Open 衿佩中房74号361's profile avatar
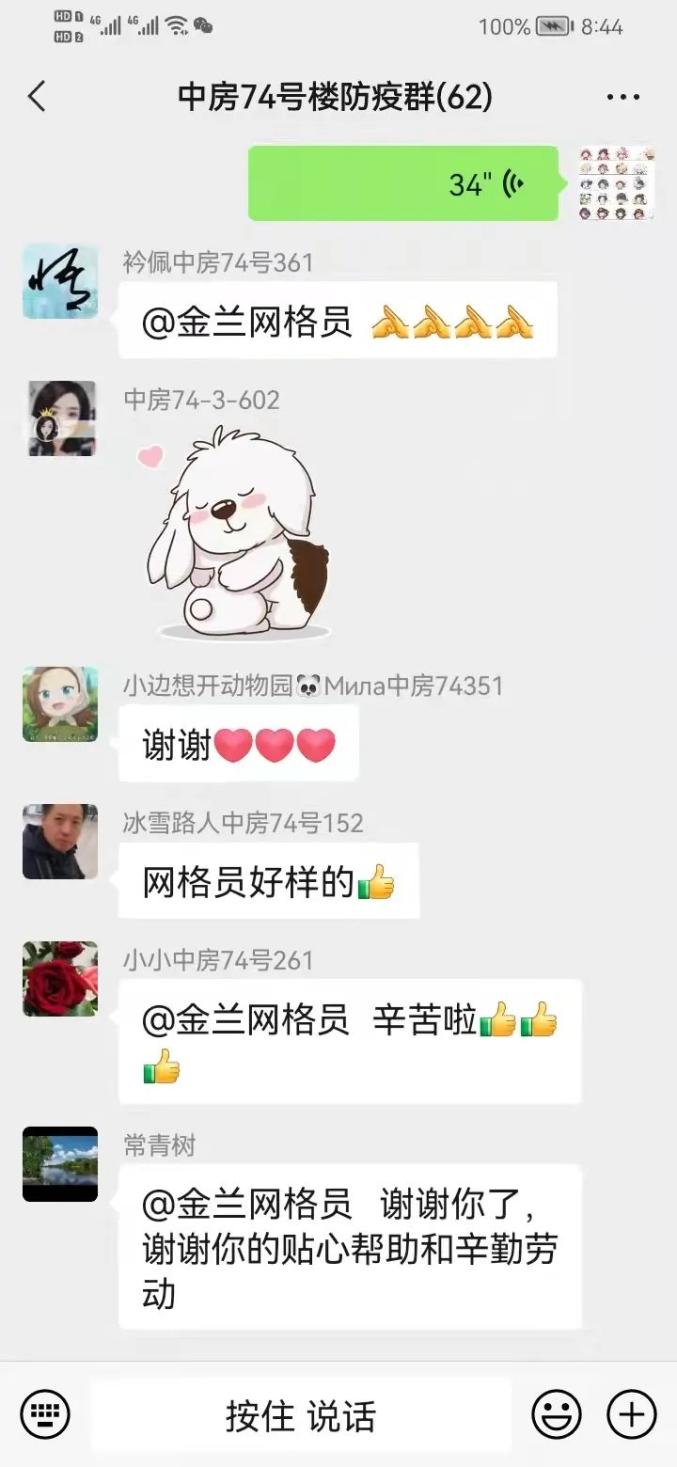 [60, 281]
